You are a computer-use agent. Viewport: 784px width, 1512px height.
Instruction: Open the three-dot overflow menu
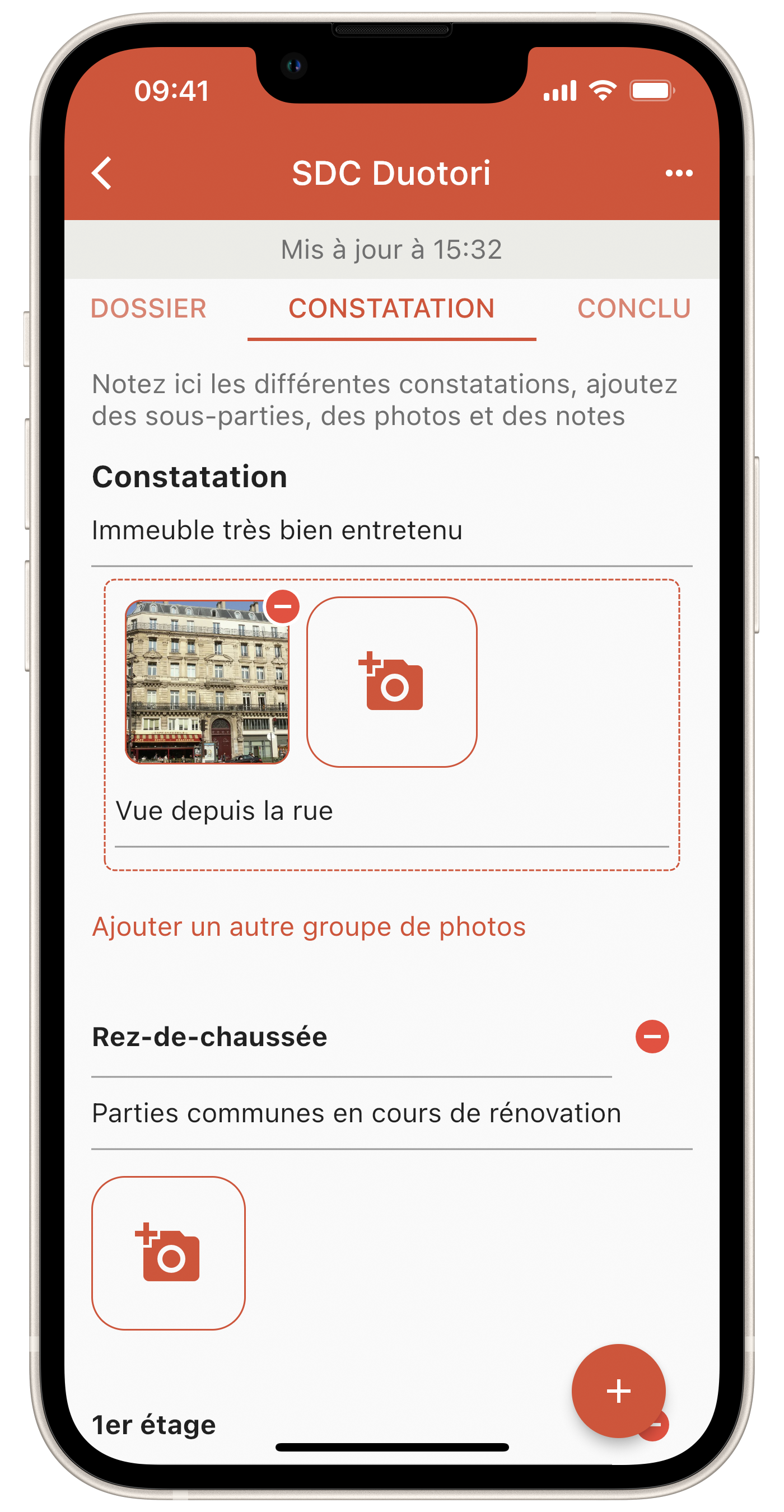point(679,173)
